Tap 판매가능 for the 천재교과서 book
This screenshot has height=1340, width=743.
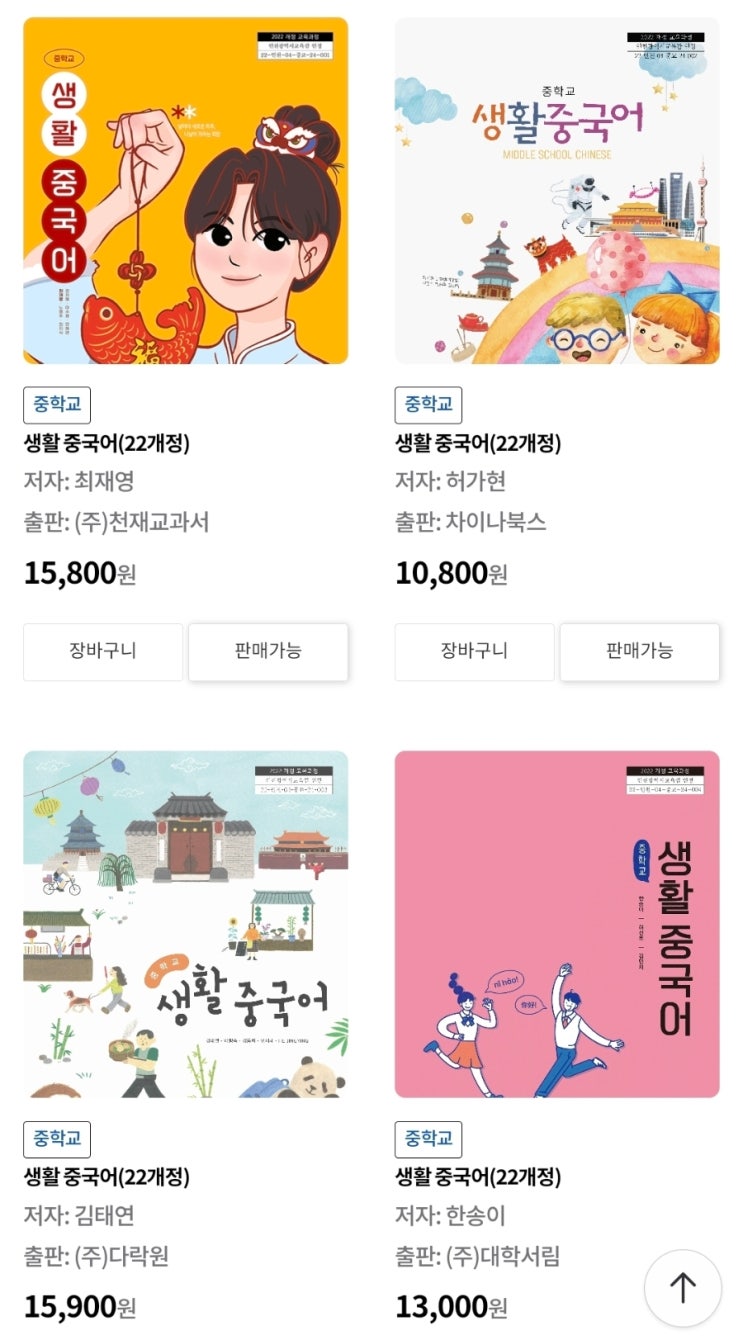pyautogui.click(x=268, y=651)
